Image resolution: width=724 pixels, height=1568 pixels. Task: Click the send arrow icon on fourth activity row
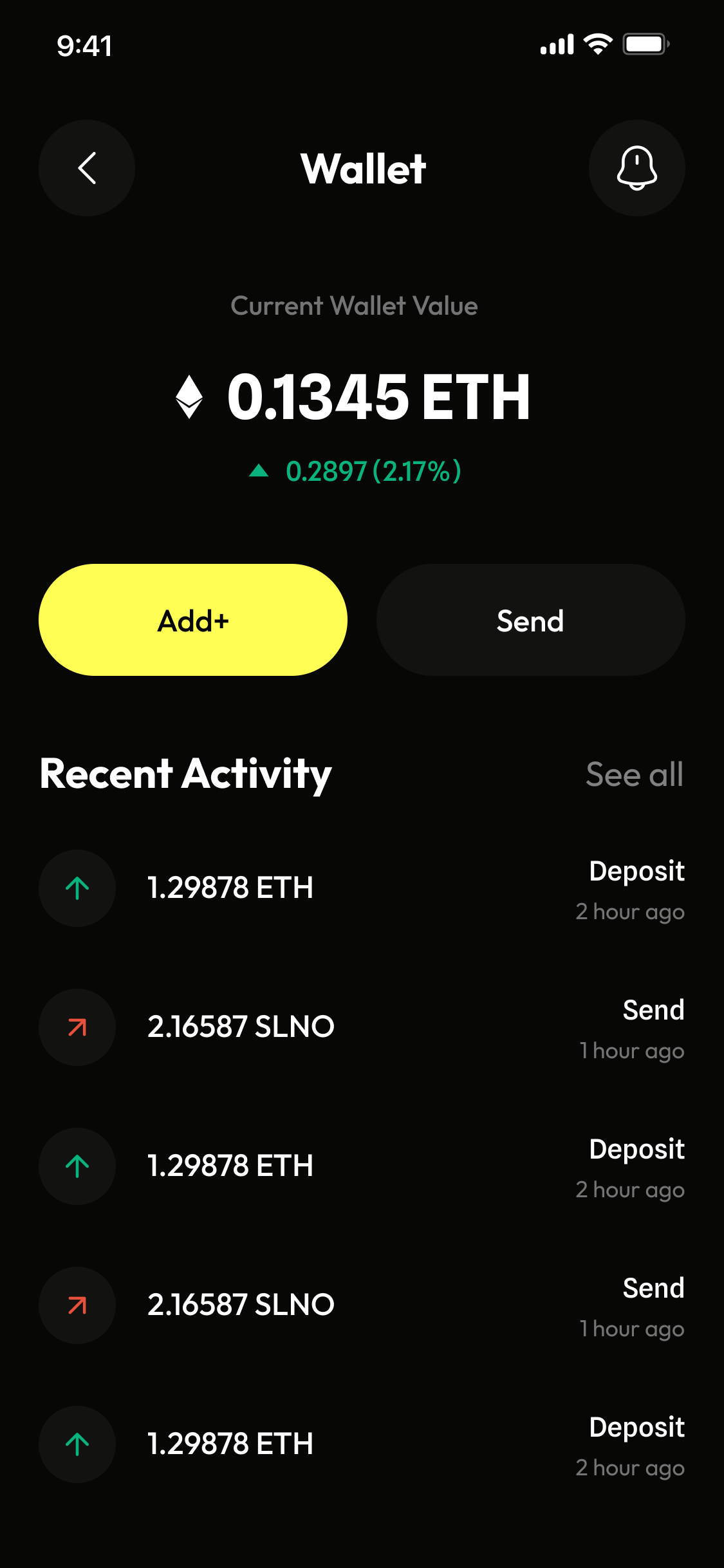[77, 1306]
